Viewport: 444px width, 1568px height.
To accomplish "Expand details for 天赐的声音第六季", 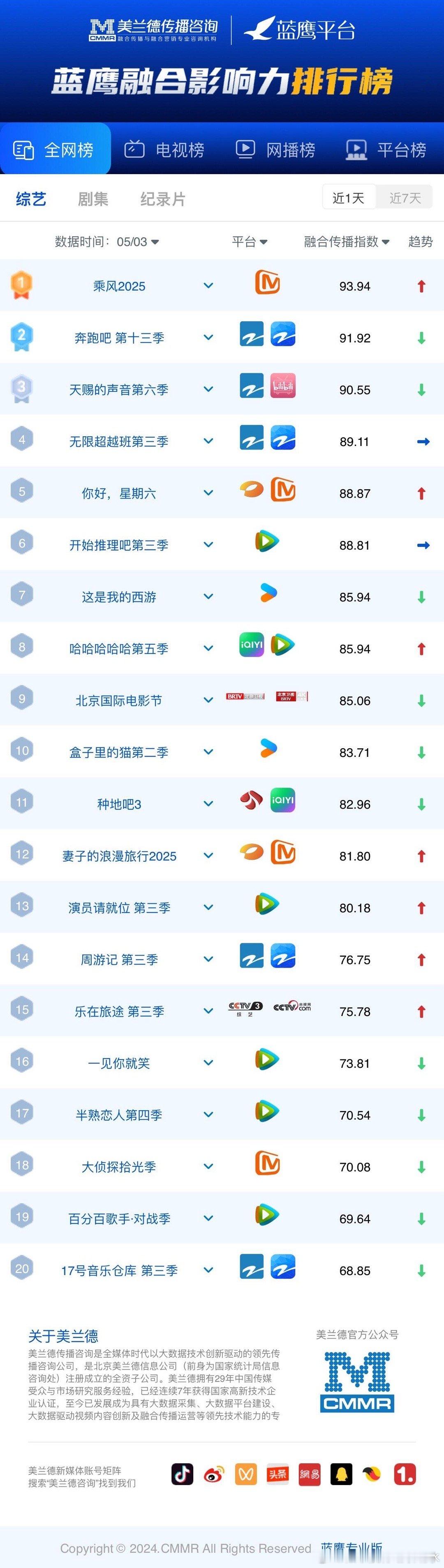I will [x=208, y=389].
